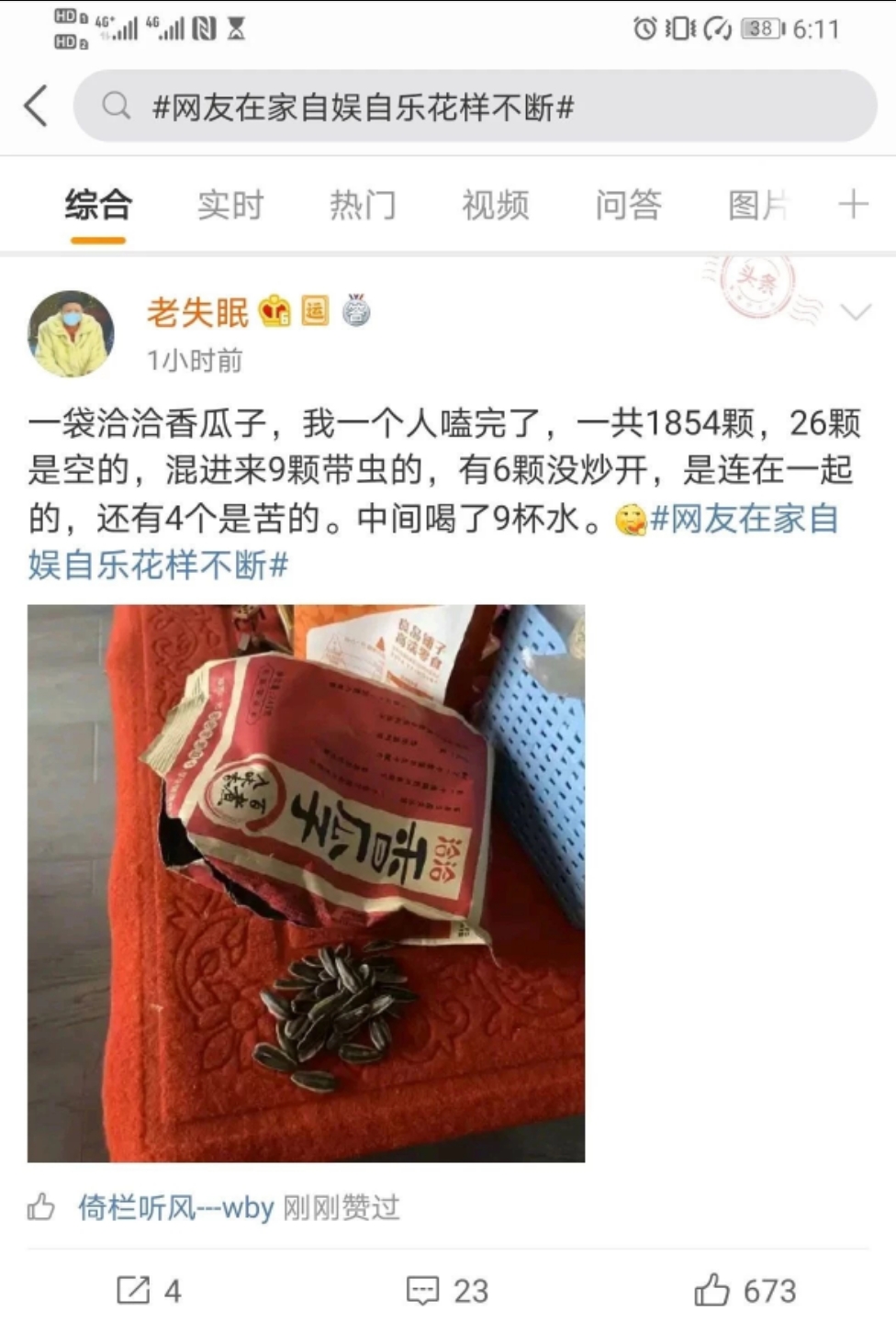
Task: Switch to the 图片 tab
Action: (757, 205)
